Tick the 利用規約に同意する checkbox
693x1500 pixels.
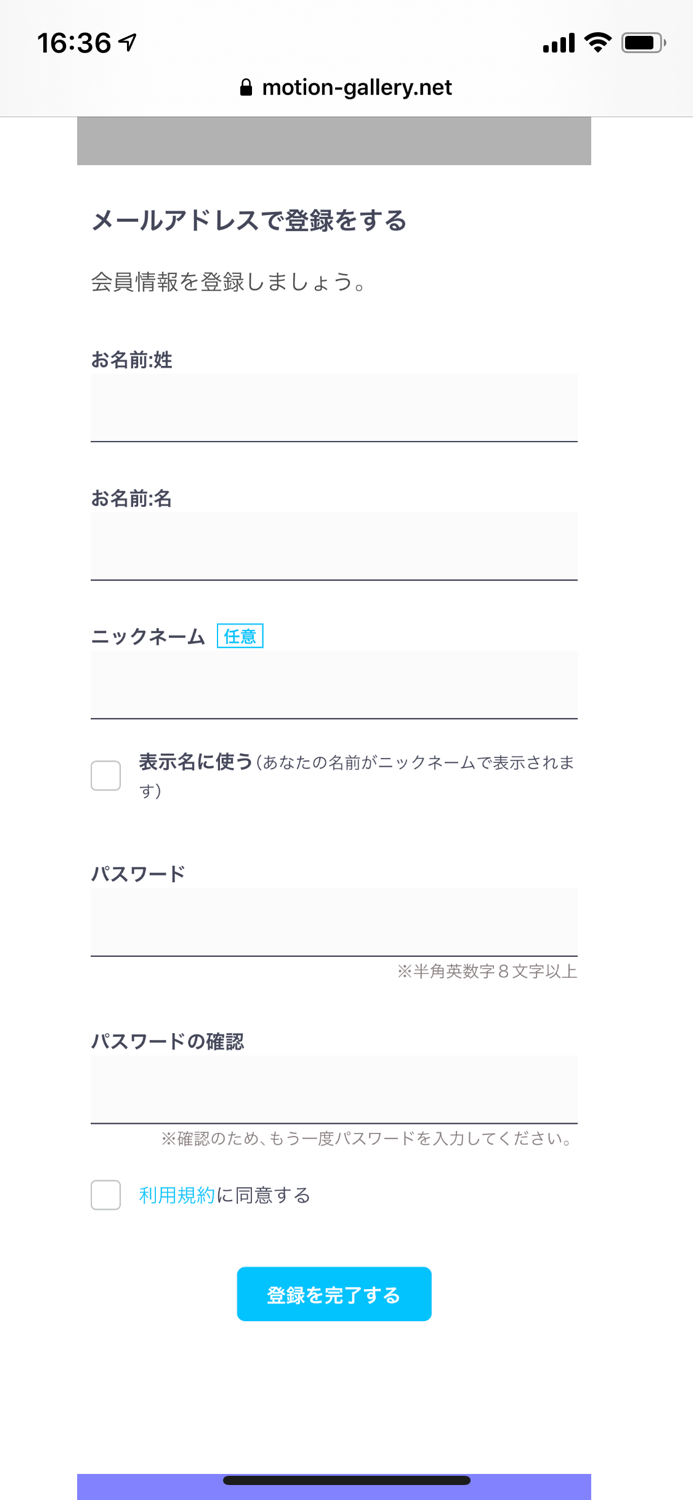[x=106, y=1195]
